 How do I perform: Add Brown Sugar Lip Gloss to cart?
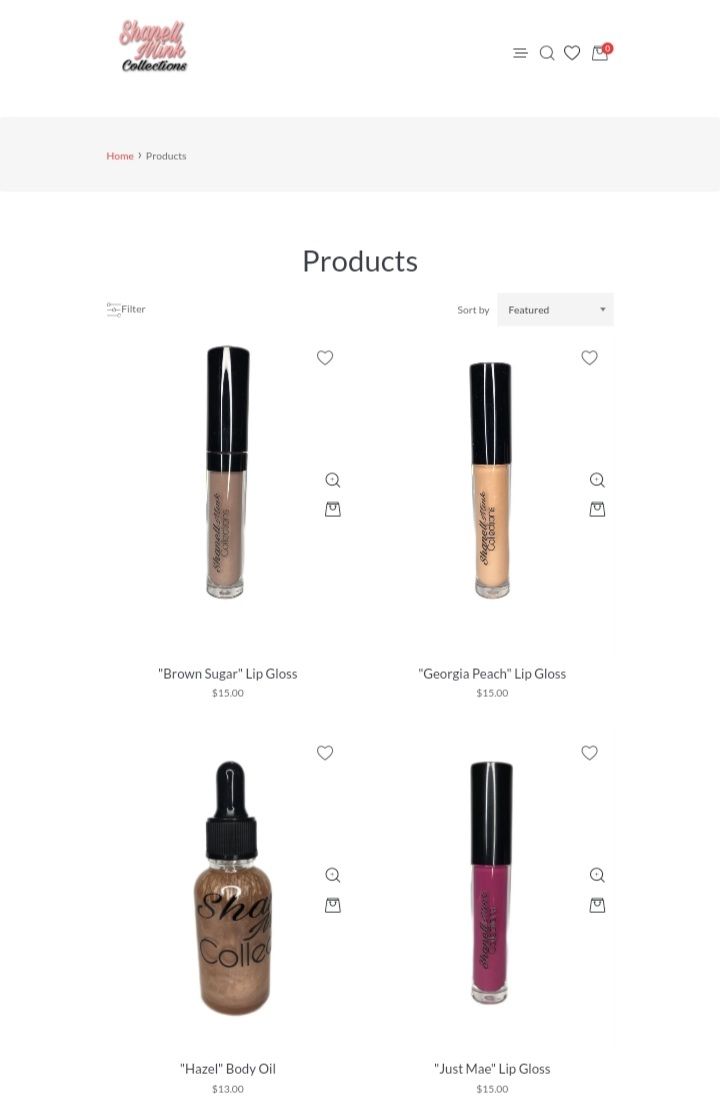tap(333, 509)
